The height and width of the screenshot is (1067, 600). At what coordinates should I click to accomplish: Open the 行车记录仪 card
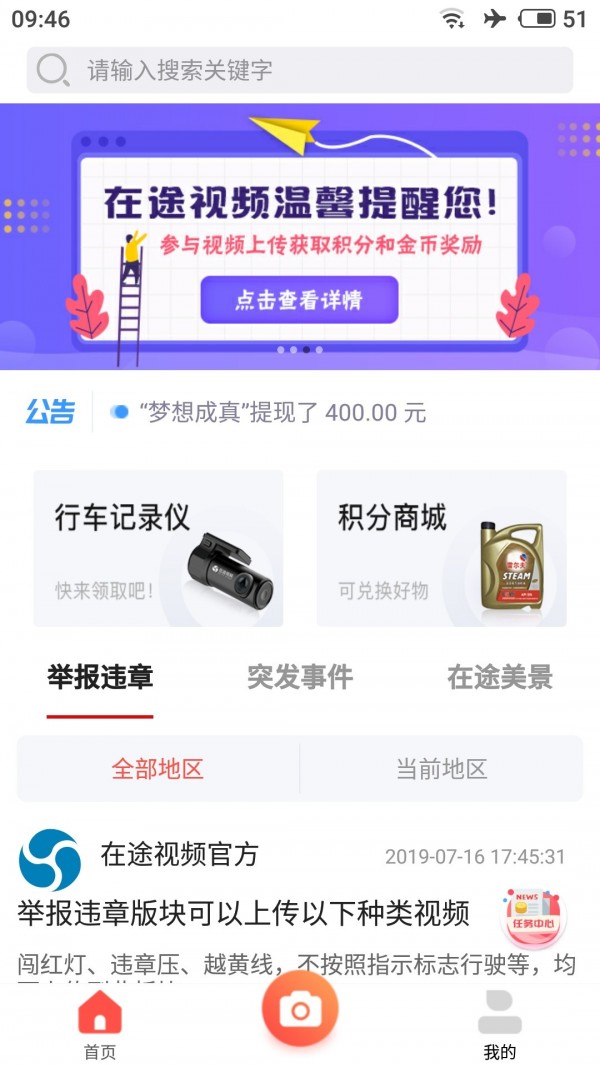pos(158,549)
